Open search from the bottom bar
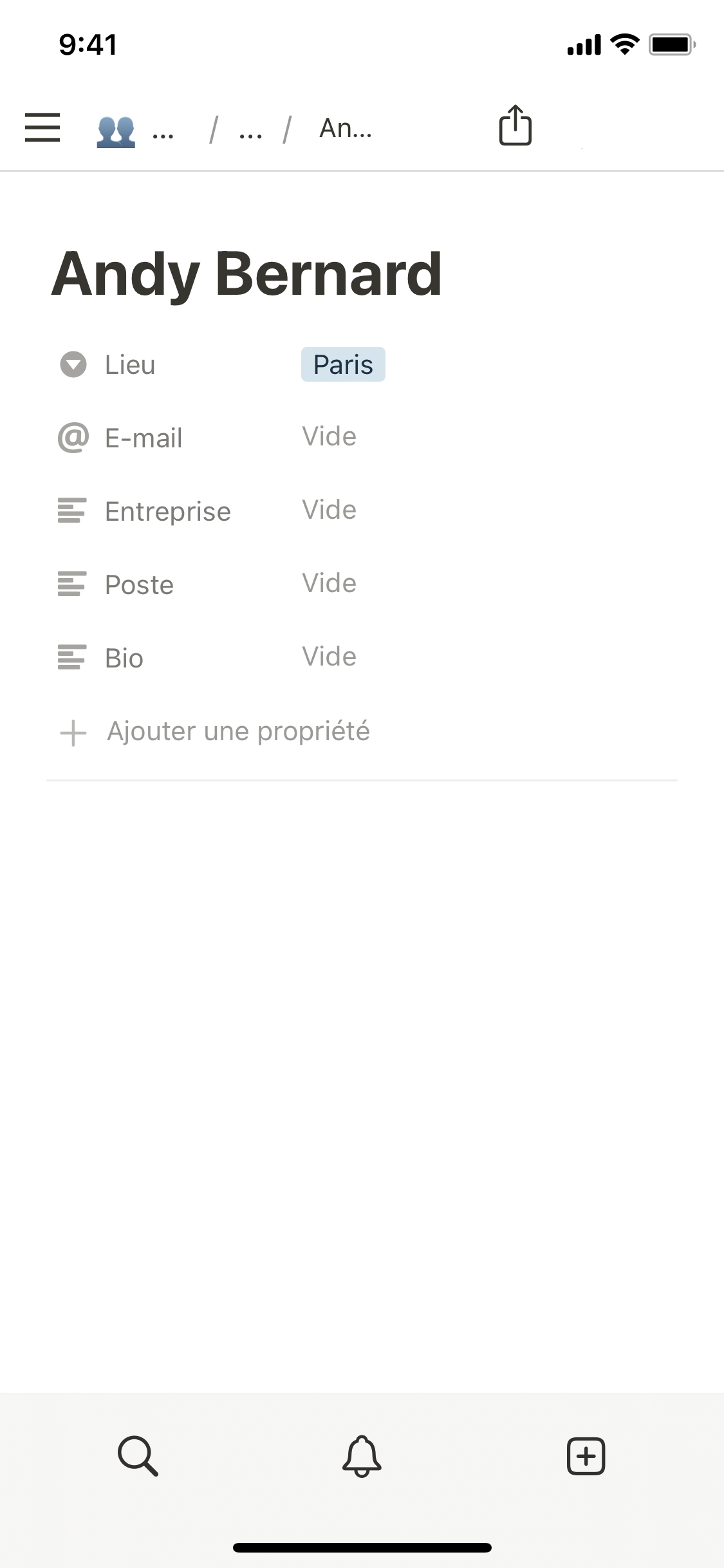The width and height of the screenshot is (724, 1568). pos(138,1455)
